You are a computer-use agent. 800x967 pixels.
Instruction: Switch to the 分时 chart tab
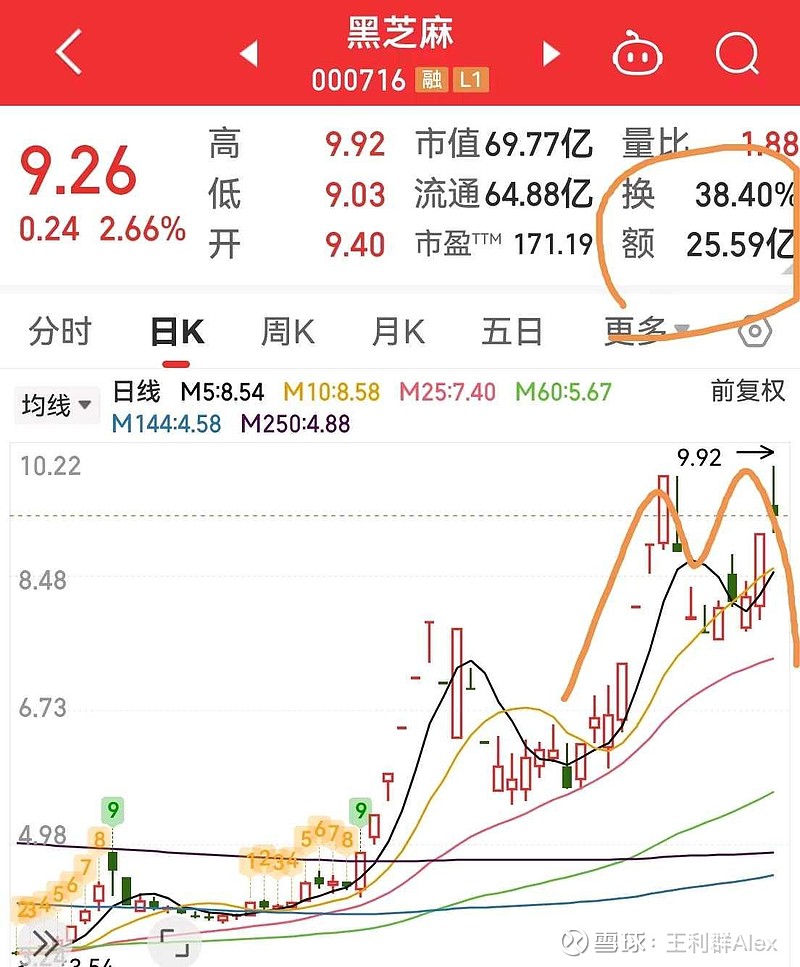60,332
